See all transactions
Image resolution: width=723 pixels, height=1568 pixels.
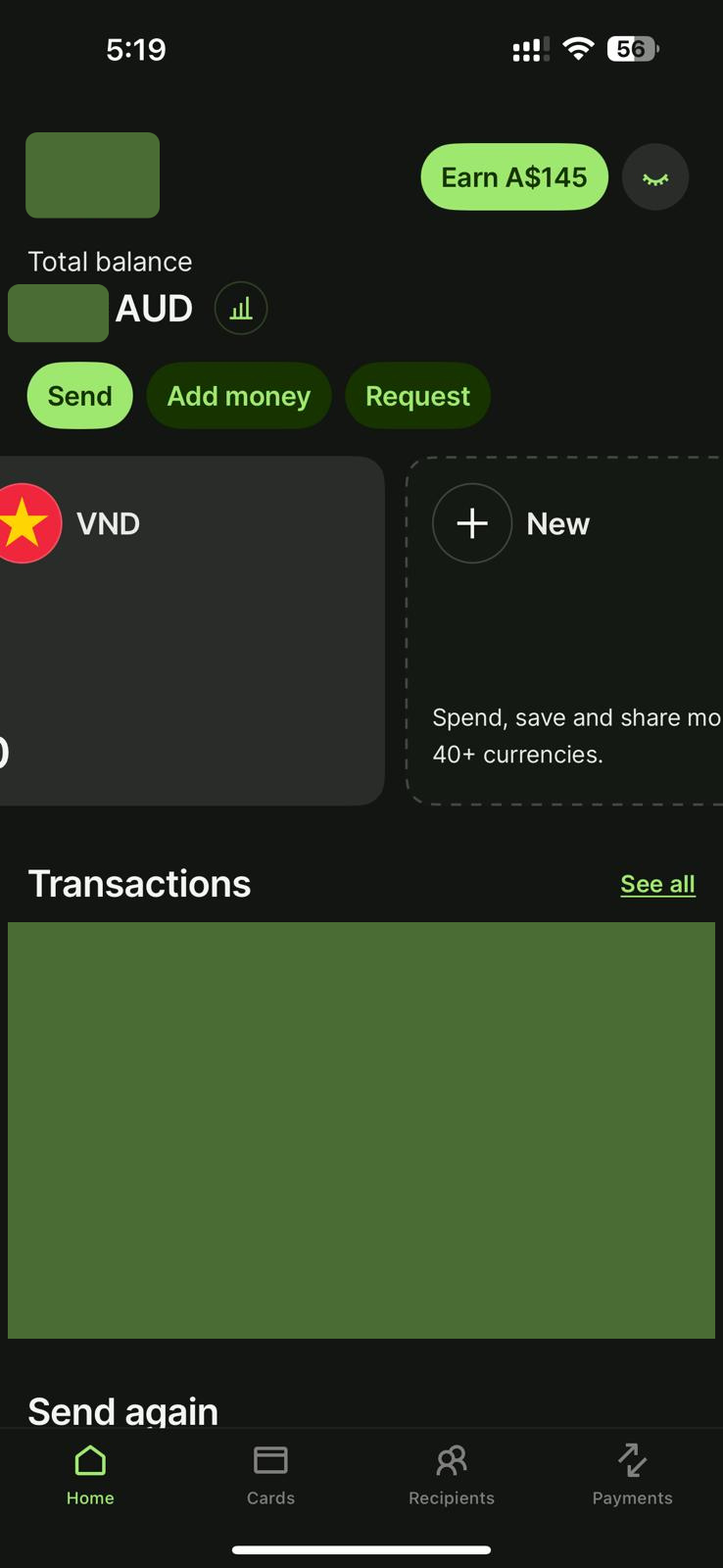[657, 884]
